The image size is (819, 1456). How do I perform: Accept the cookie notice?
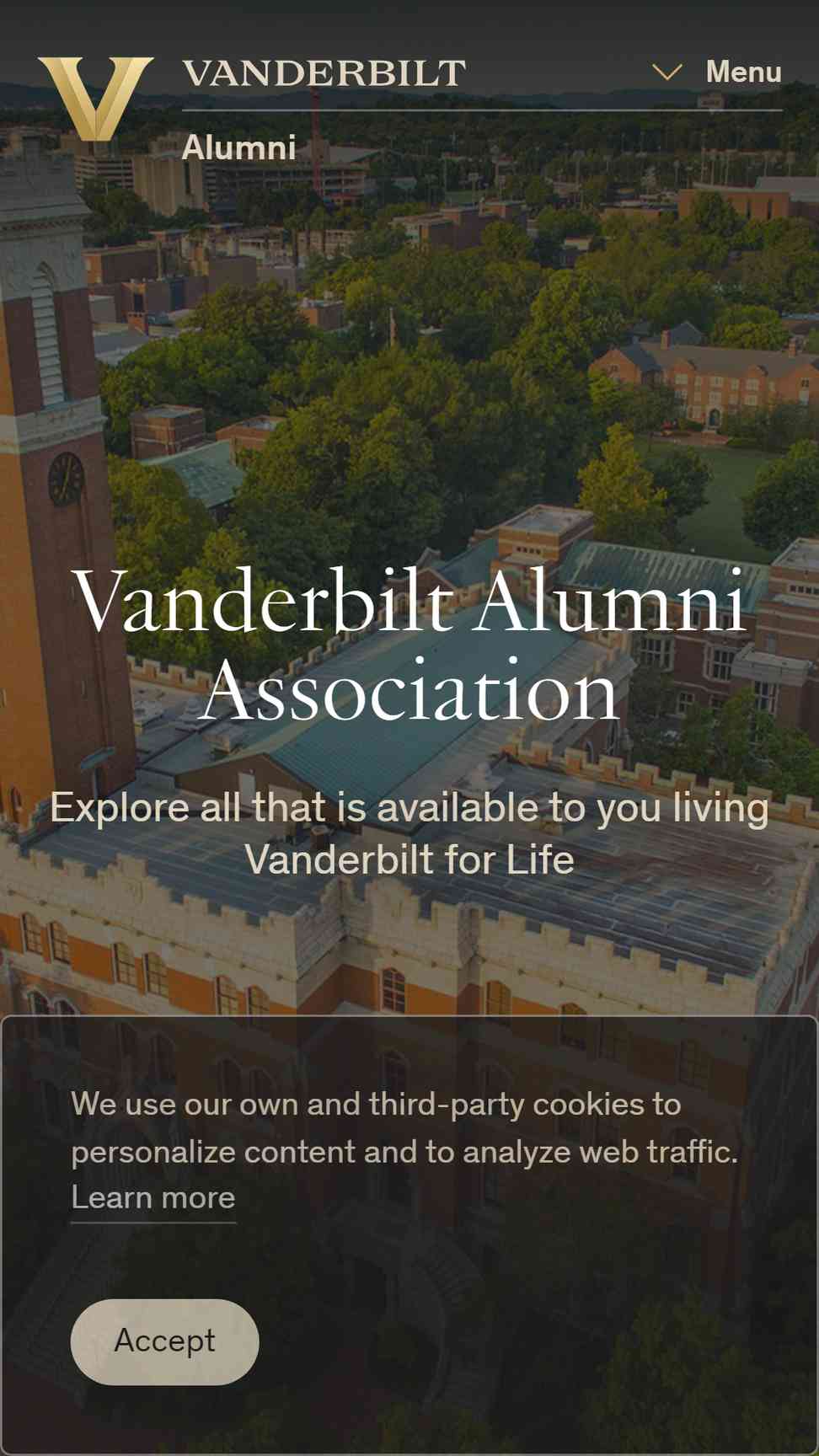[x=164, y=1341]
